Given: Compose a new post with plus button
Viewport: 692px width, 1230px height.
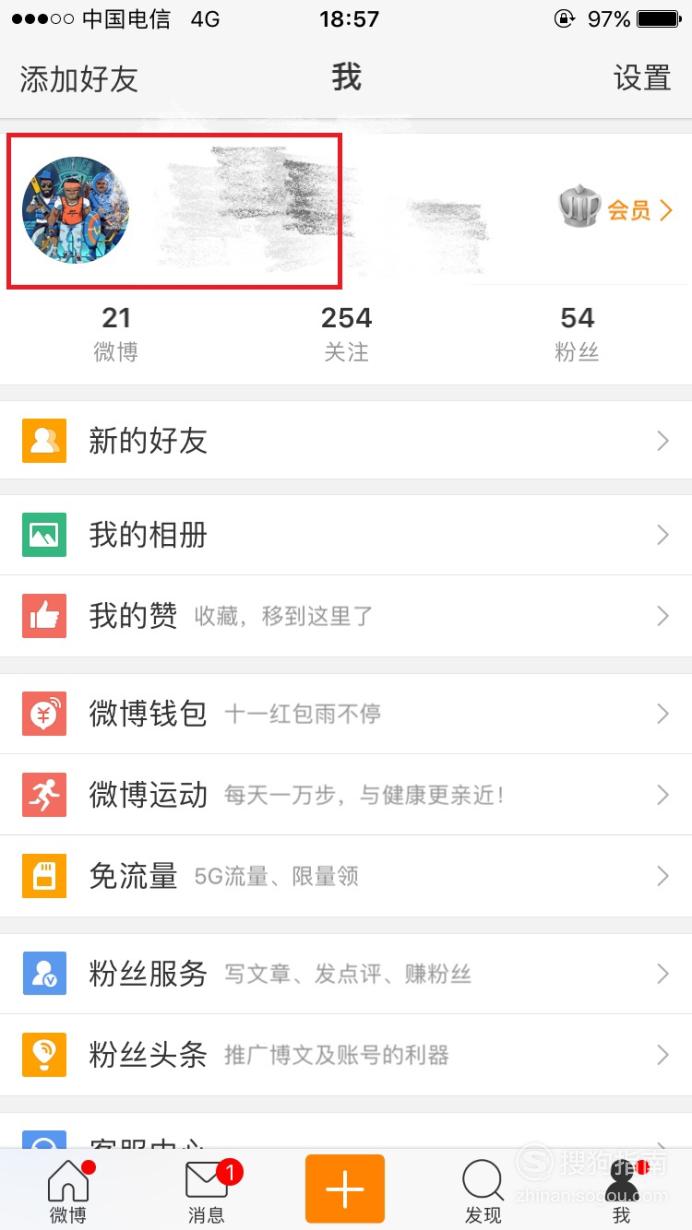Looking at the screenshot, I should (345, 1189).
